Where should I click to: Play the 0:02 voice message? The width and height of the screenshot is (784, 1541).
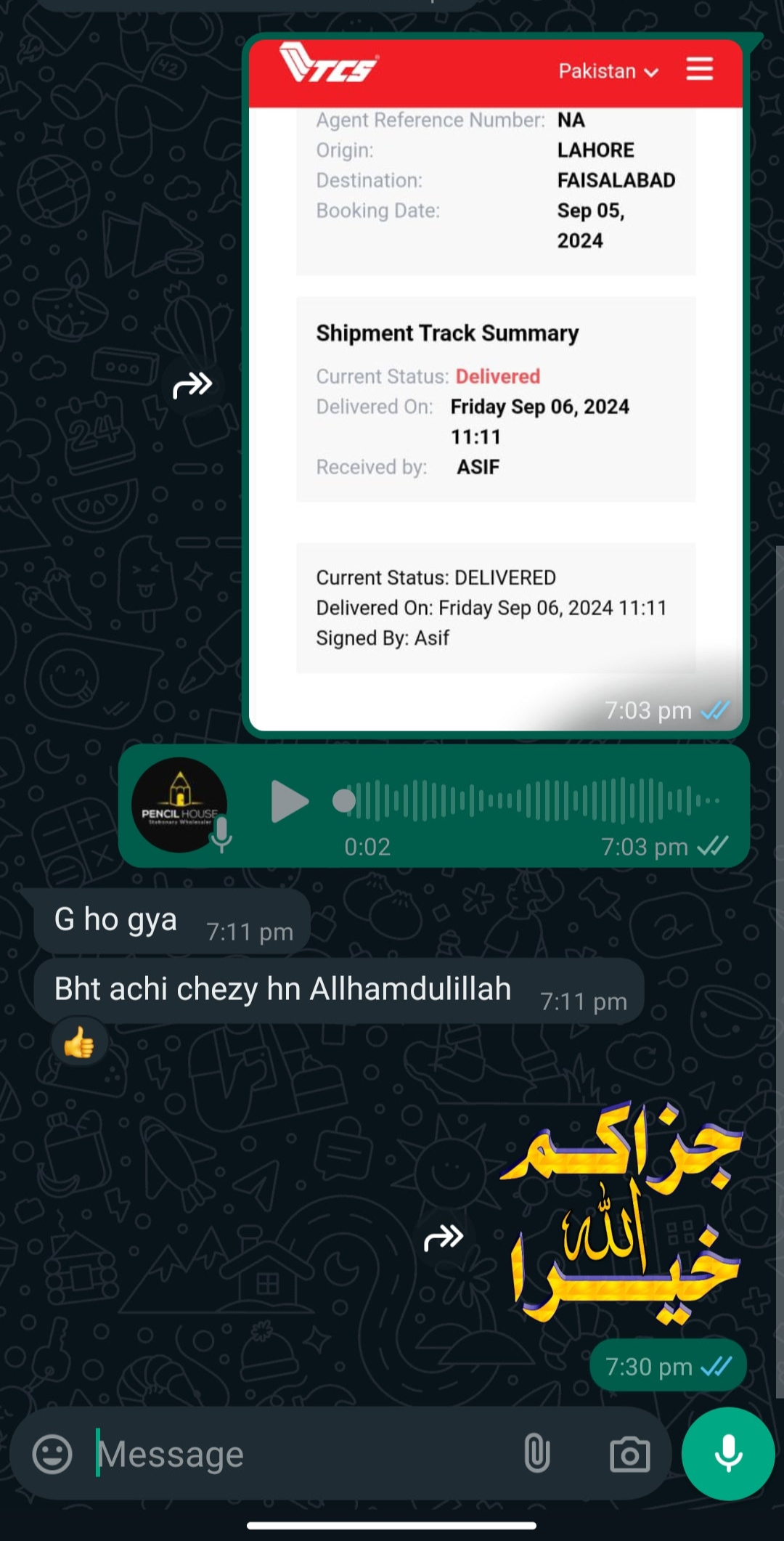(289, 802)
